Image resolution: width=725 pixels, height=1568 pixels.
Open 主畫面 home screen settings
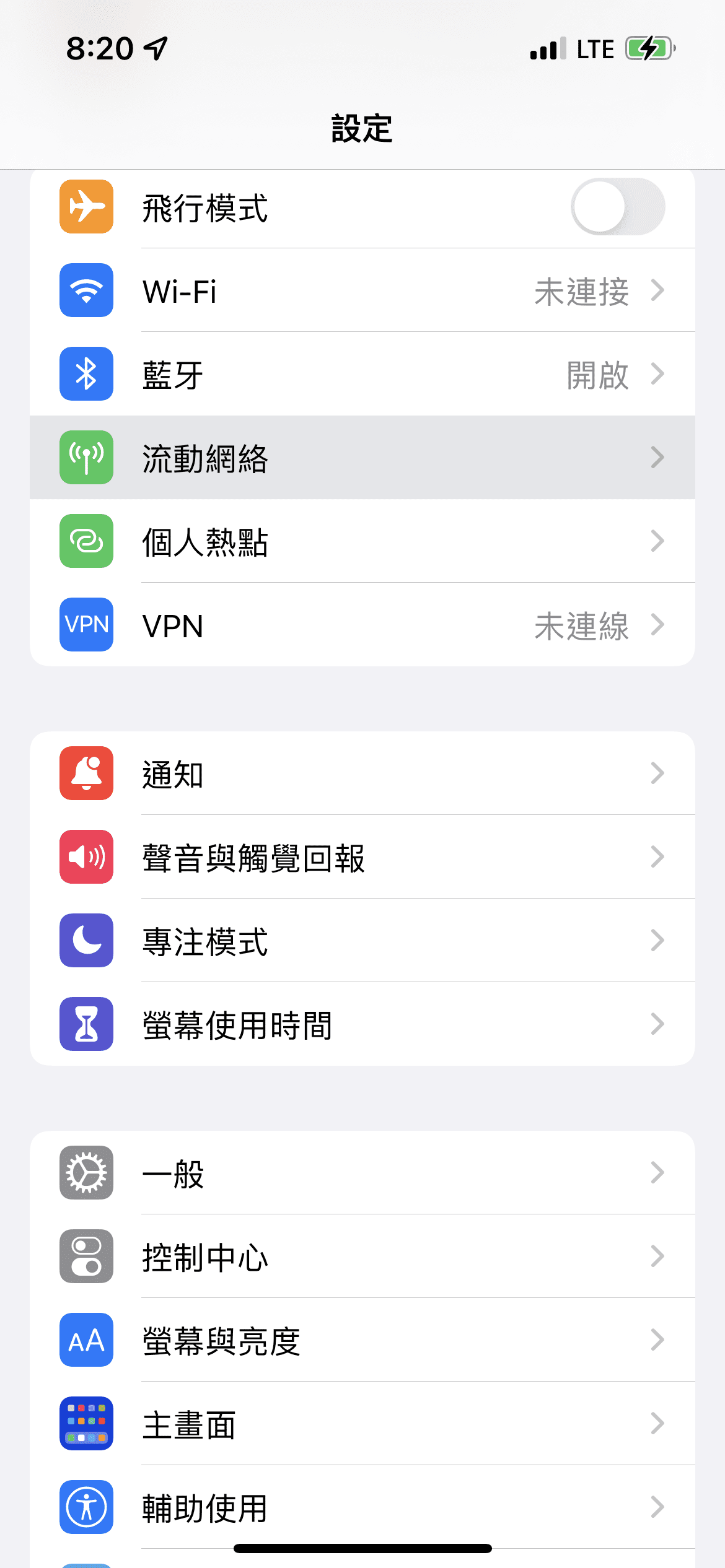(x=362, y=1424)
